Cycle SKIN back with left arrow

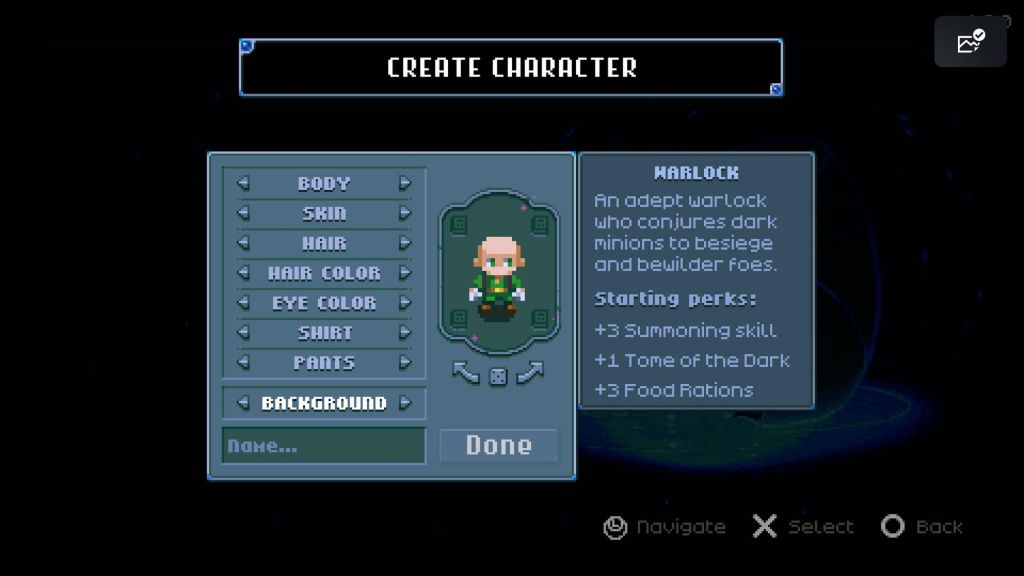(x=243, y=213)
